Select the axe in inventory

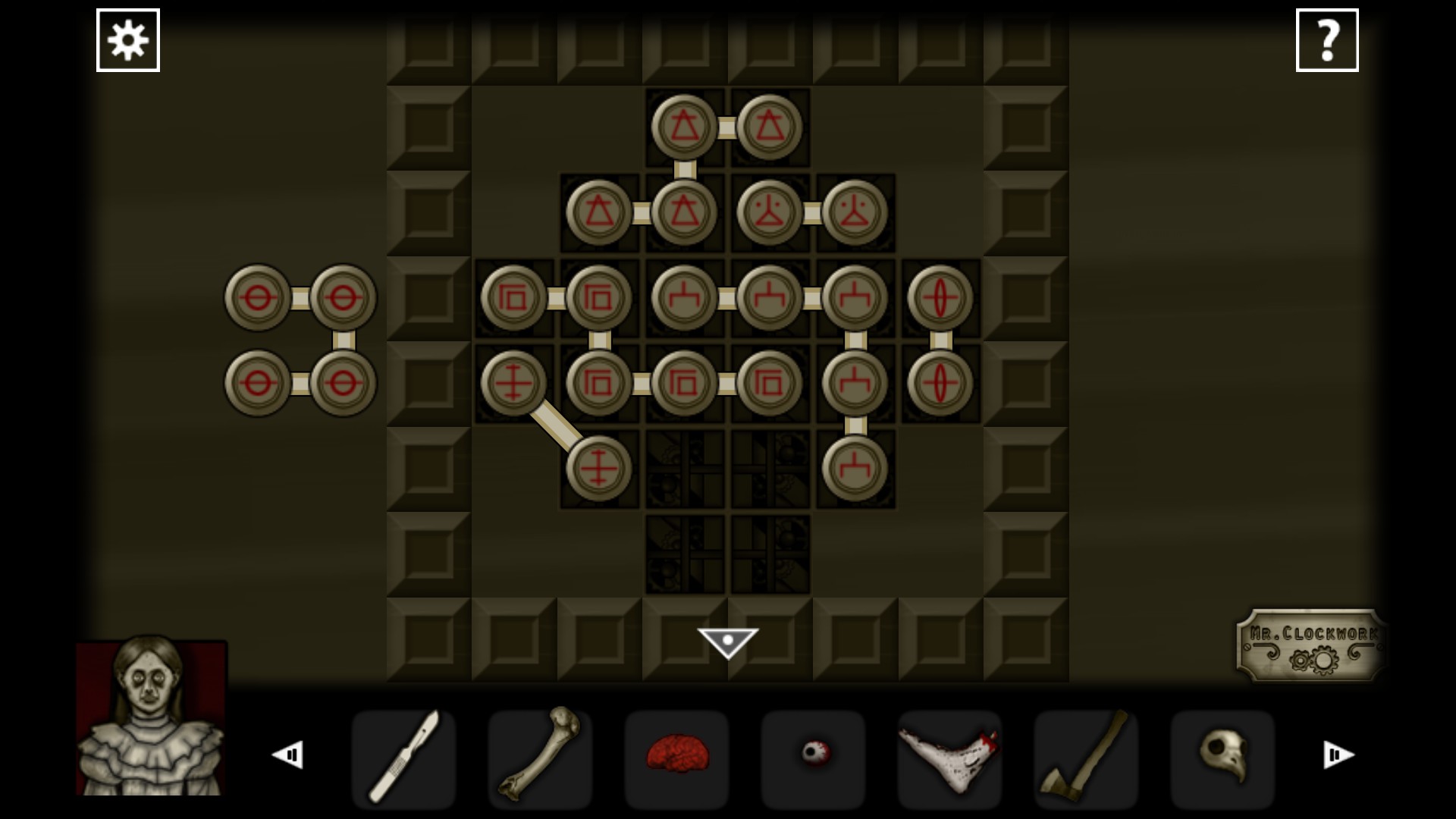(1086, 757)
